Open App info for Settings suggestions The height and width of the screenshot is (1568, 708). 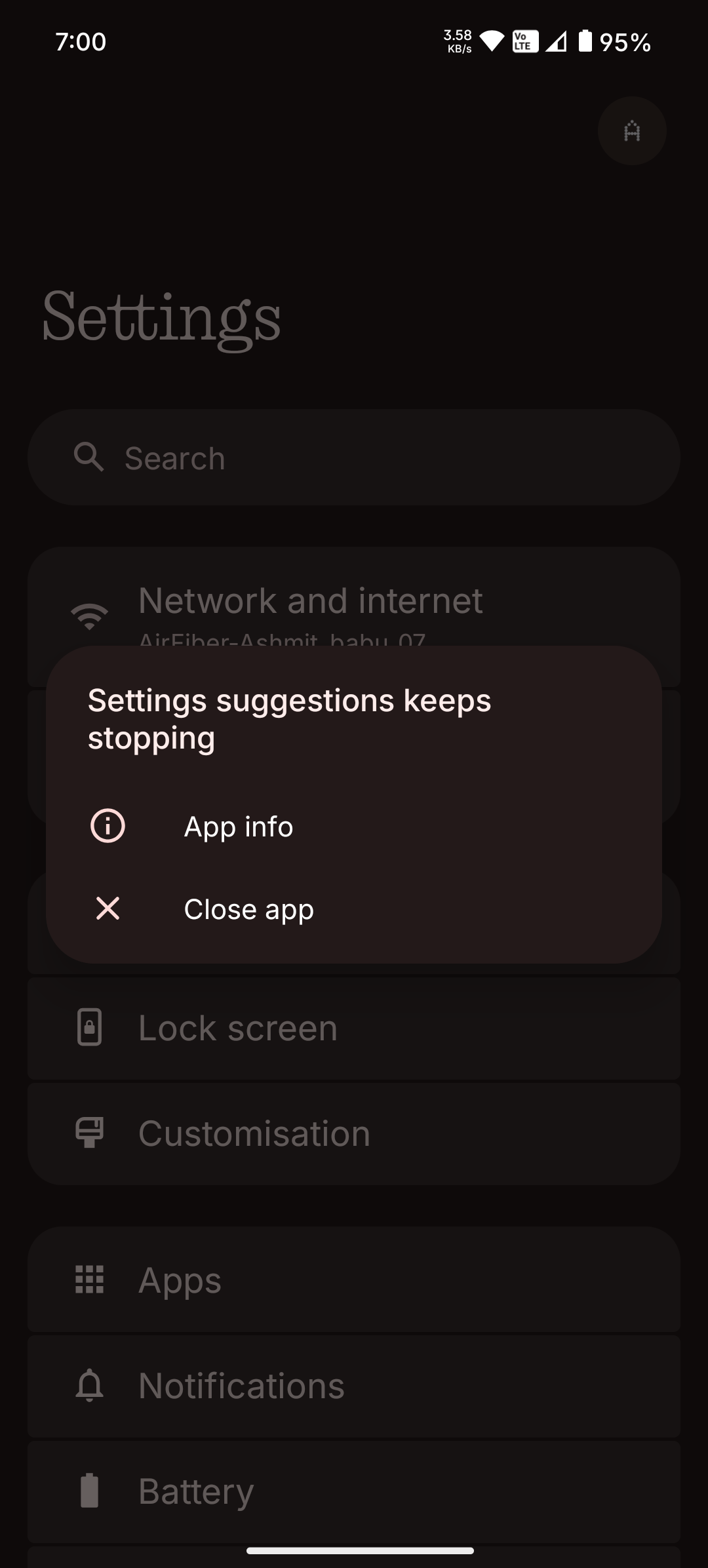pyautogui.click(x=238, y=826)
